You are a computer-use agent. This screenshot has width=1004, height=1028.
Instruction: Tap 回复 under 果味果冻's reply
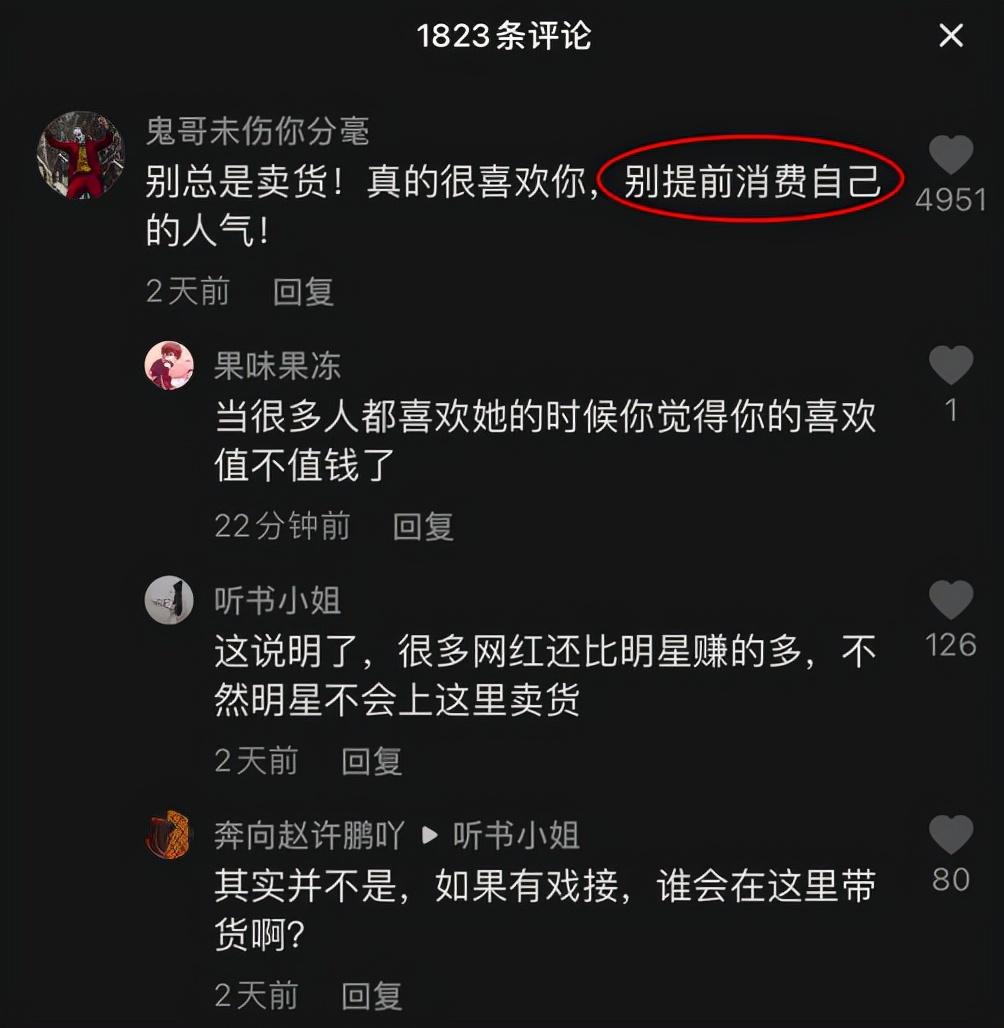pos(423,526)
